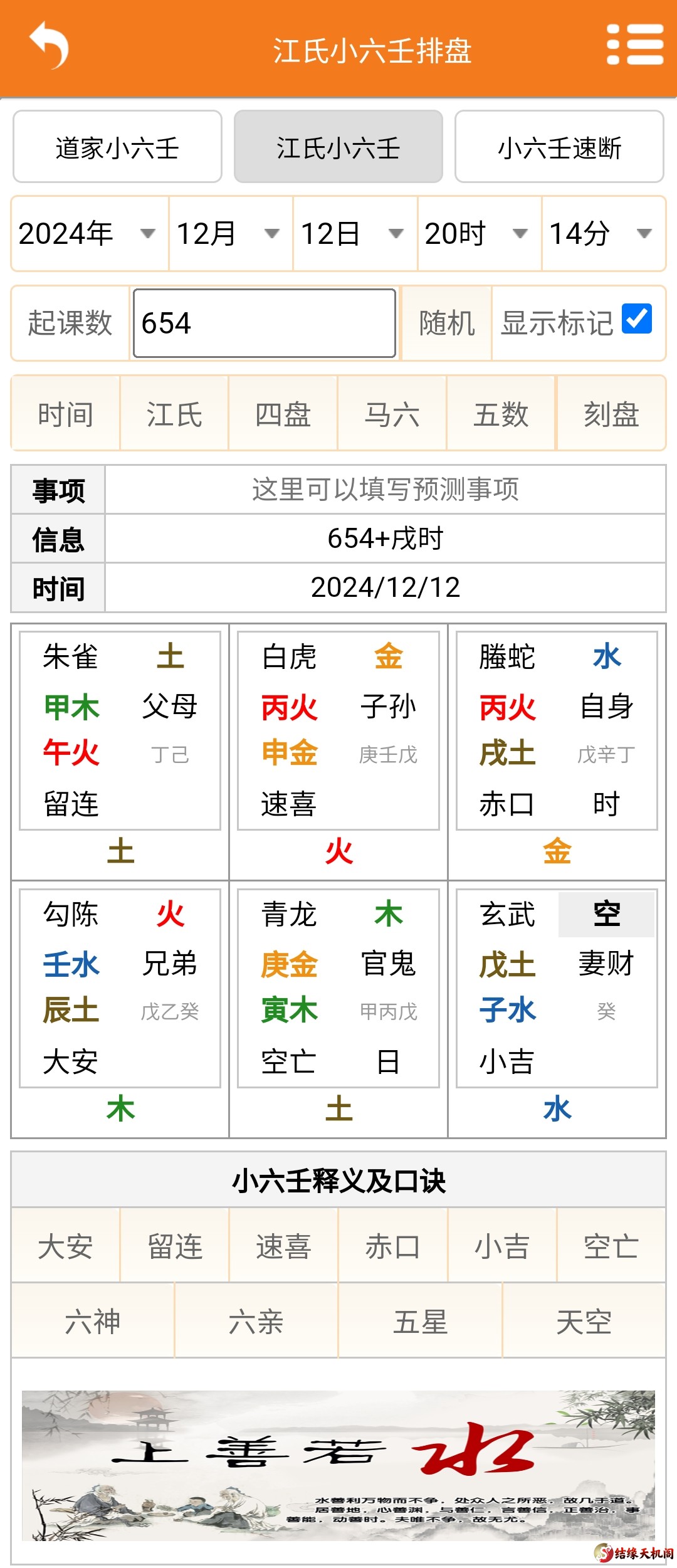Select the 刻盘 method button
The width and height of the screenshot is (677, 1568).
click(611, 414)
